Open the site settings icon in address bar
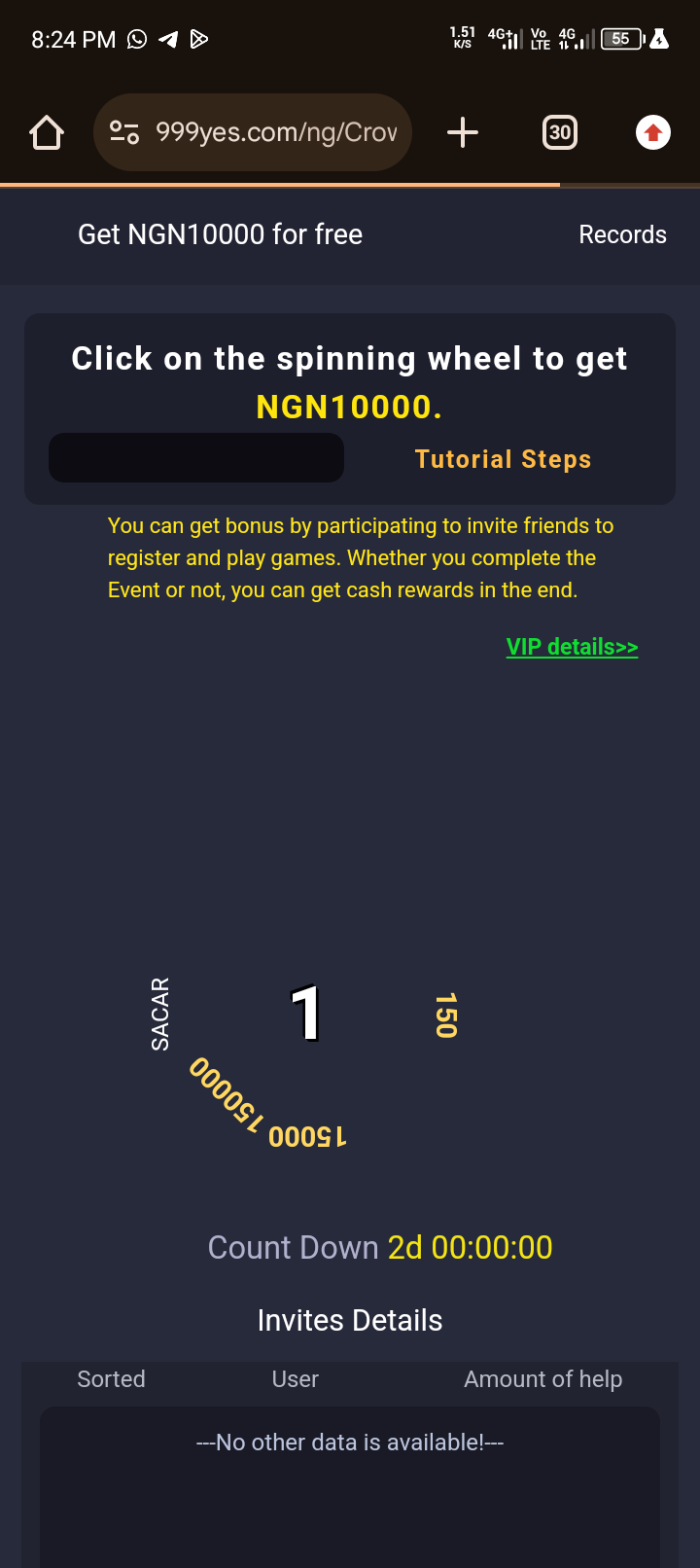The image size is (700, 1568). tap(124, 132)
